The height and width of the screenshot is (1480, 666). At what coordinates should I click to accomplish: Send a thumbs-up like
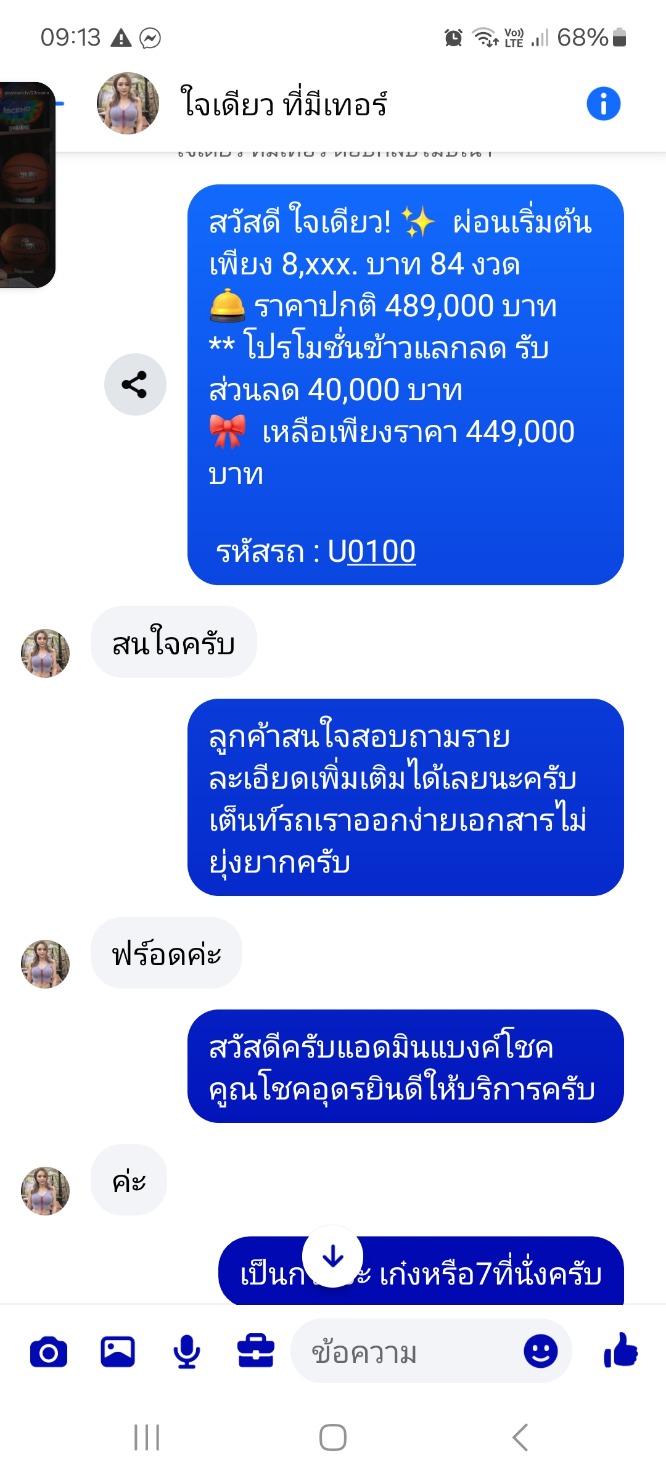pos(621,1353)
